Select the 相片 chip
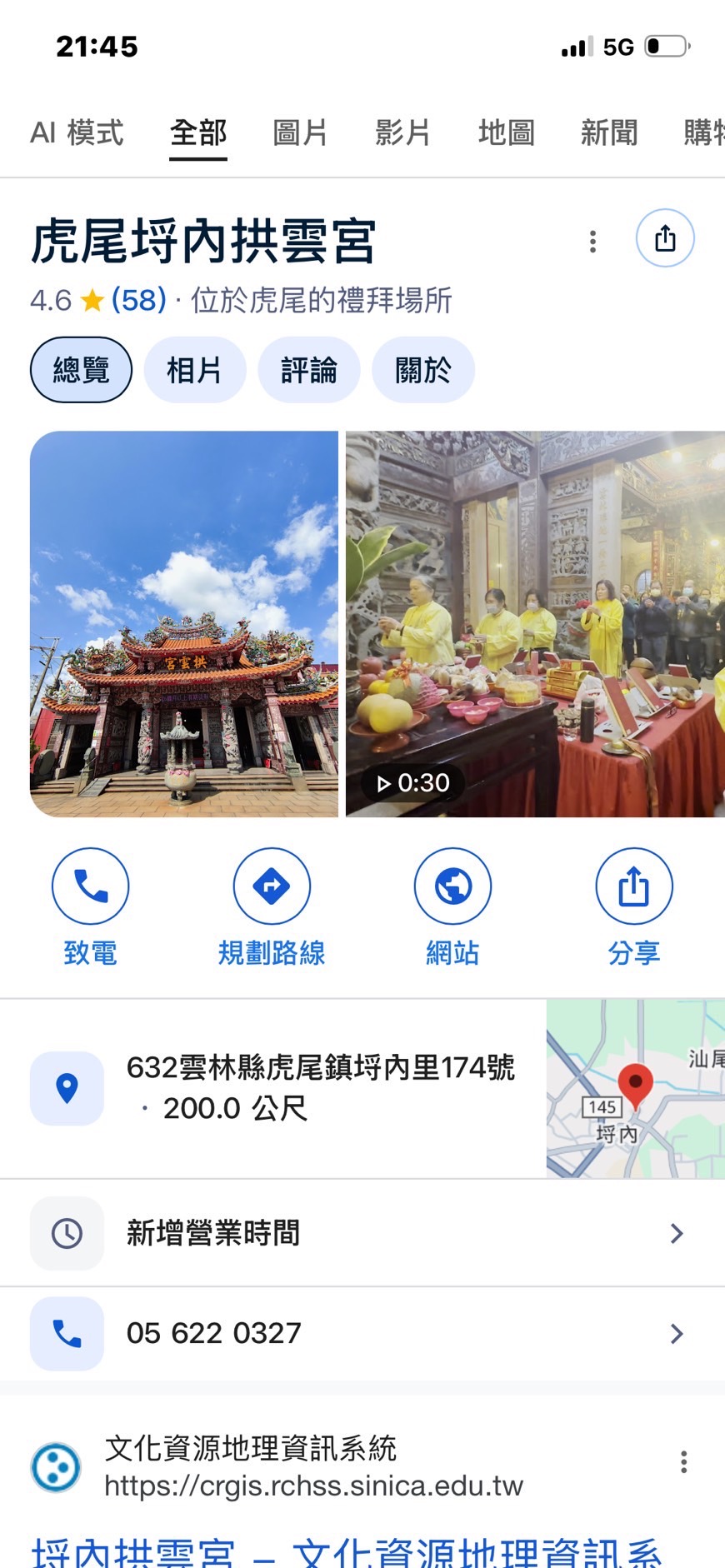 click(194, 370)
